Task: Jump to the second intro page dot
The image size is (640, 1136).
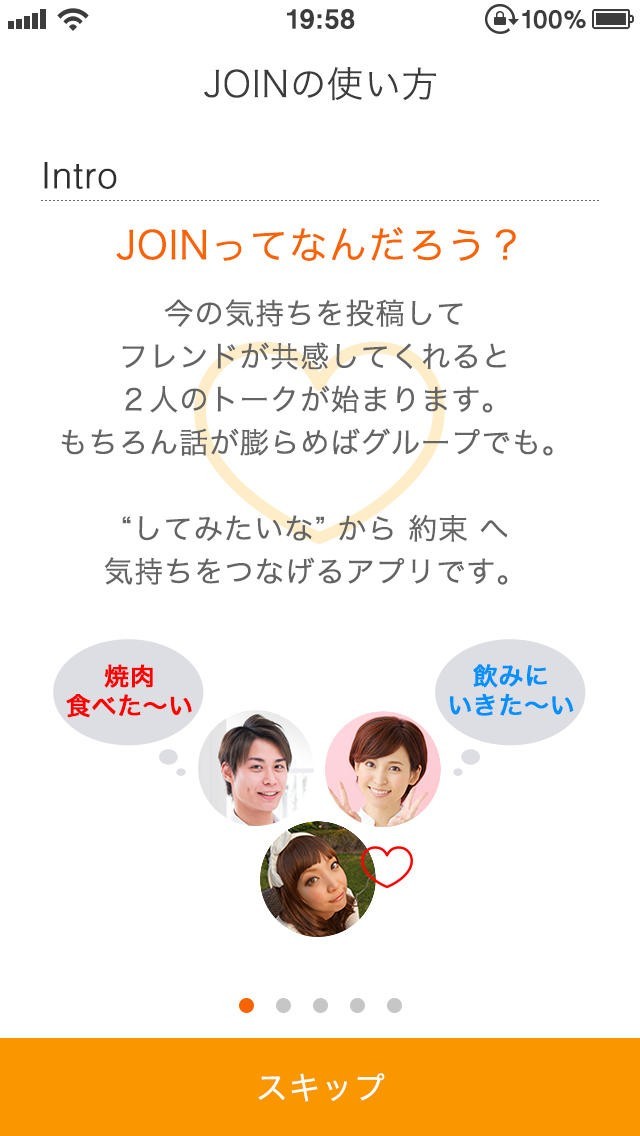Action: [x=283, y=1006]
